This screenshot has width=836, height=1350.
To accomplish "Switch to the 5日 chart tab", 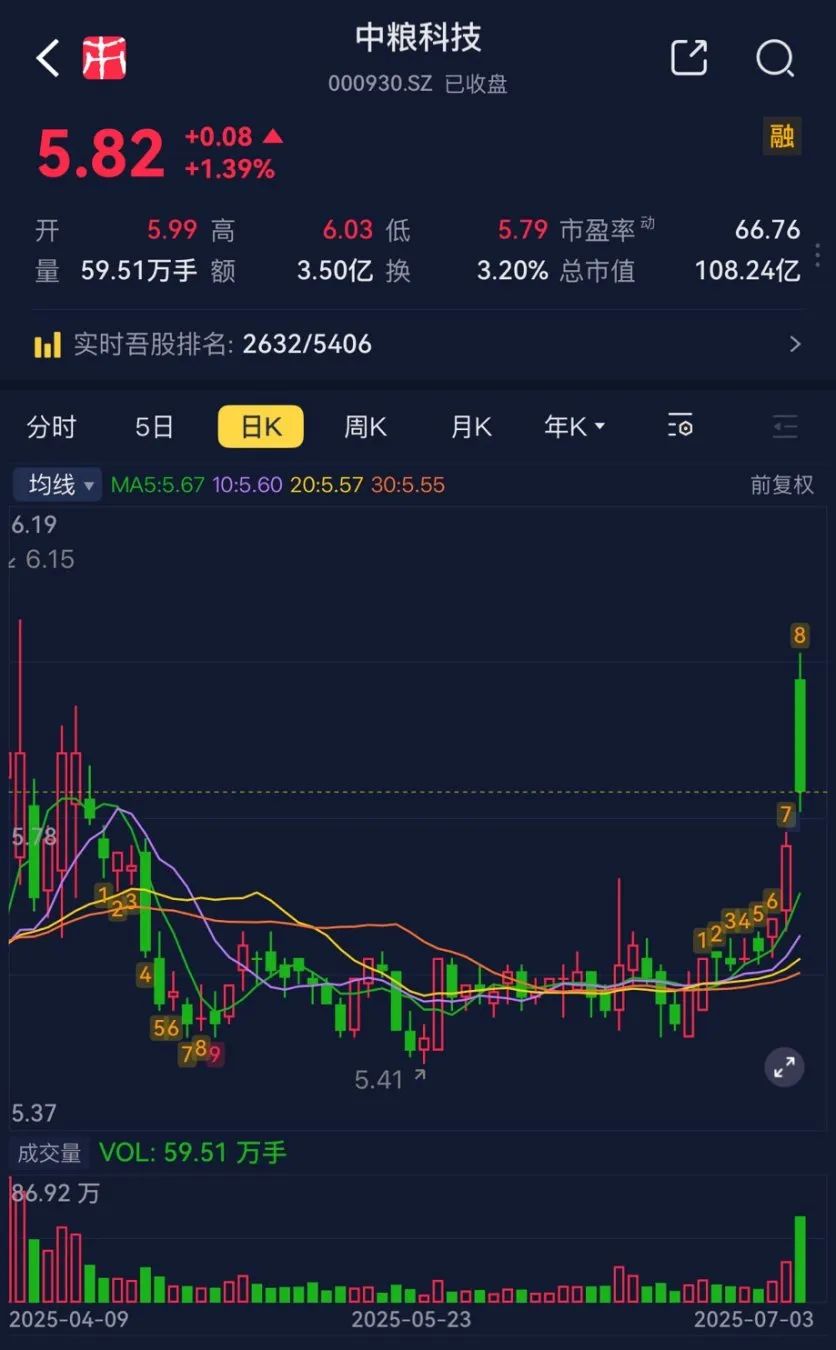I will tap(154, 427).
